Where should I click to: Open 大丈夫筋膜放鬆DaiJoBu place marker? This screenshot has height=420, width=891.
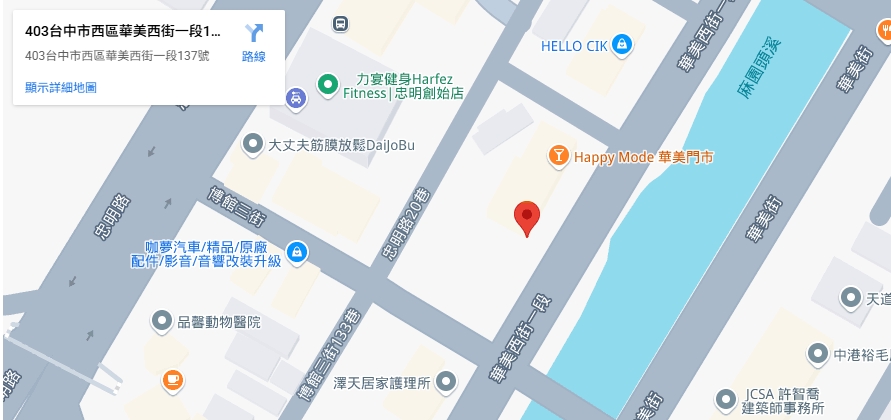(252, 145)
